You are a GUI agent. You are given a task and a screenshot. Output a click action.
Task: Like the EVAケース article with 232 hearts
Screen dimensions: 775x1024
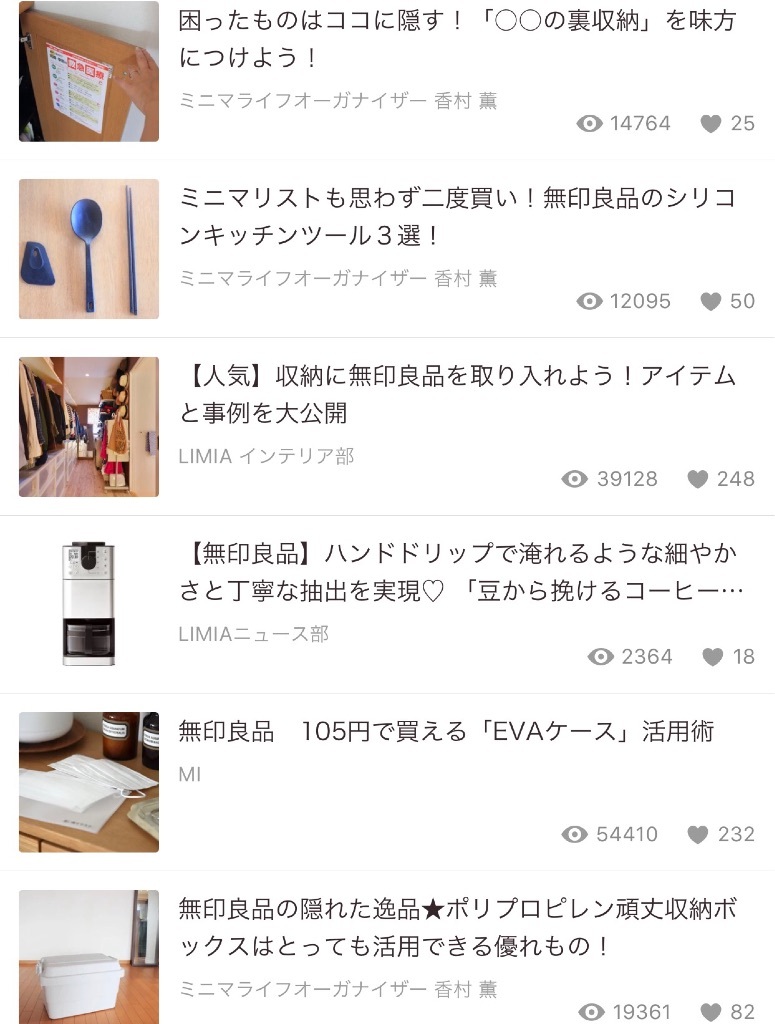[698, 834]
